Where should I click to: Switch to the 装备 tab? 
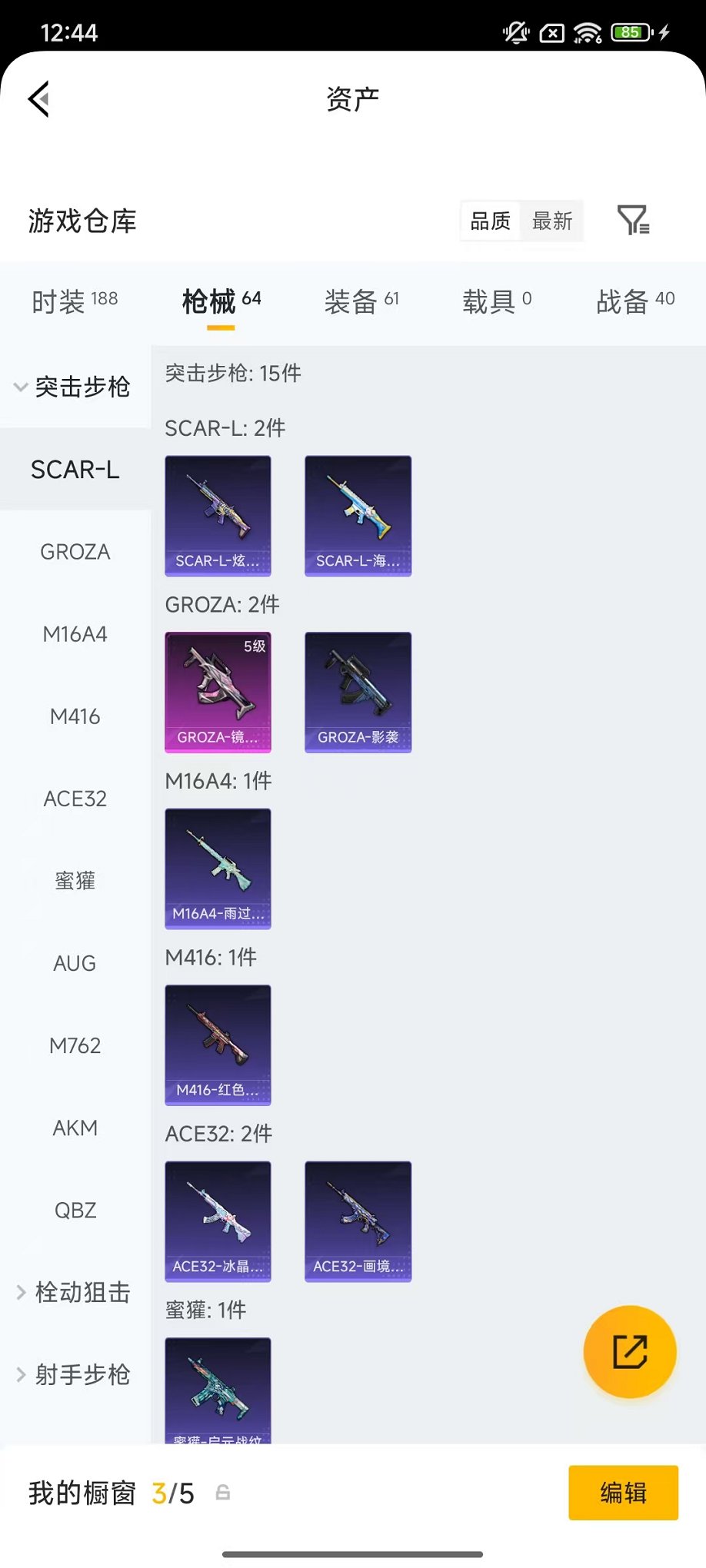(361, 301)
